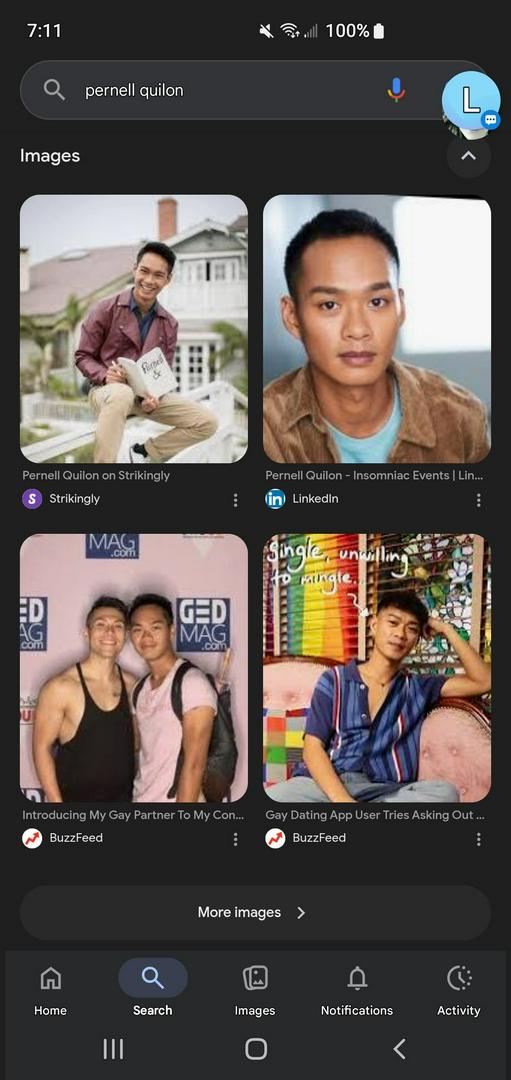The height and width of the screenshot is (1080, 511).
Task: Start voice search with the microphone
Action: [396, 90]
